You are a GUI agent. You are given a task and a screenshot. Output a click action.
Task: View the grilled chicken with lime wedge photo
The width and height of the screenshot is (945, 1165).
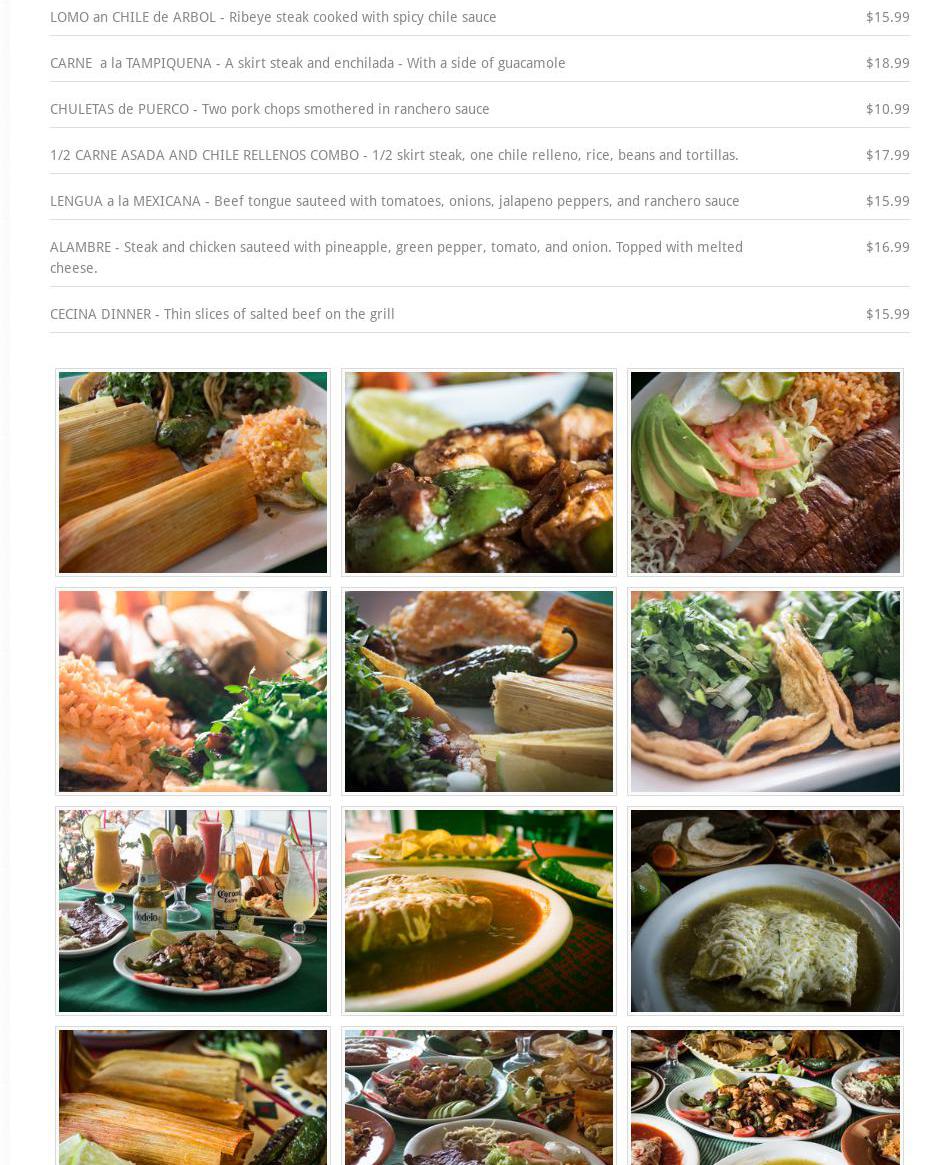(x=479, y=472)
